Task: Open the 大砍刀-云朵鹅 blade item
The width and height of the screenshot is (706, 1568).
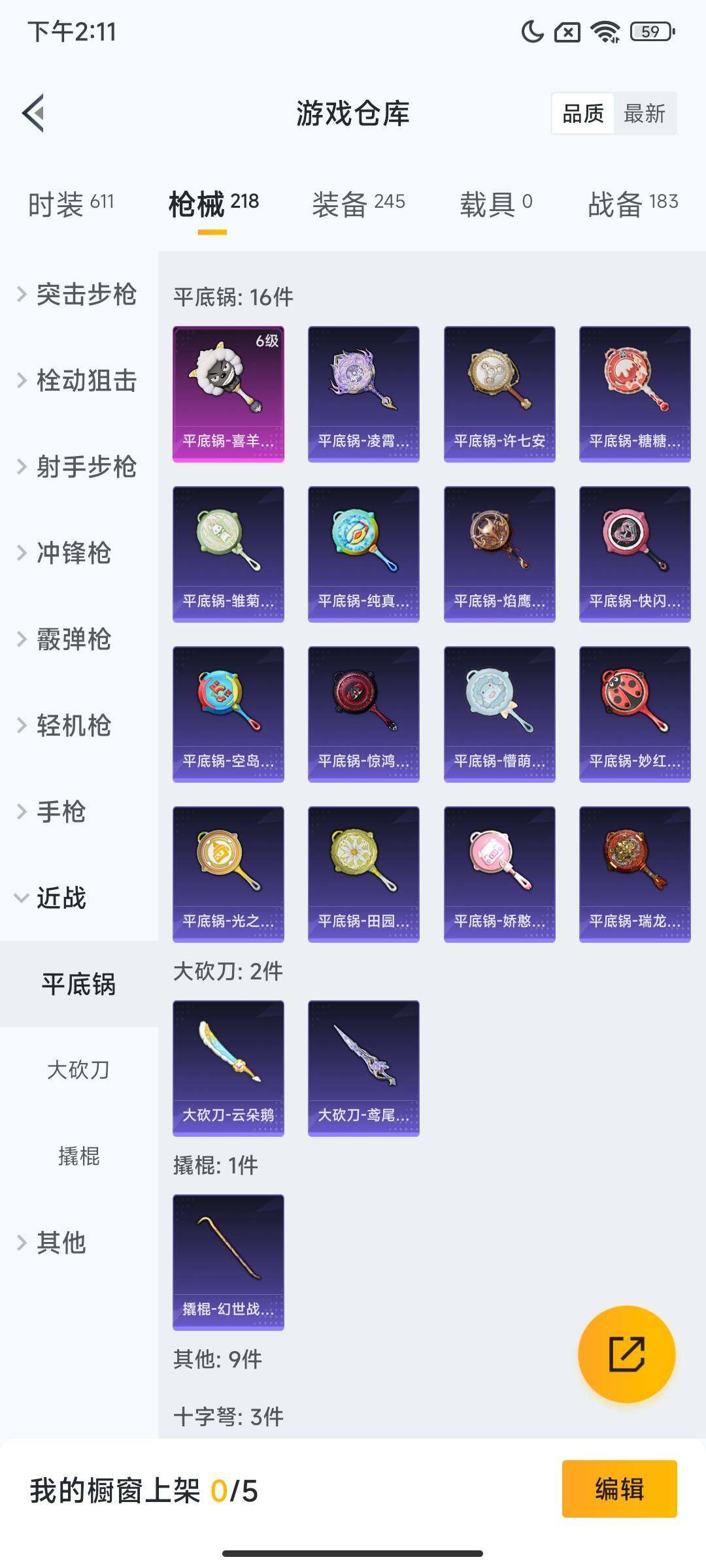Action: point(228,1065)
